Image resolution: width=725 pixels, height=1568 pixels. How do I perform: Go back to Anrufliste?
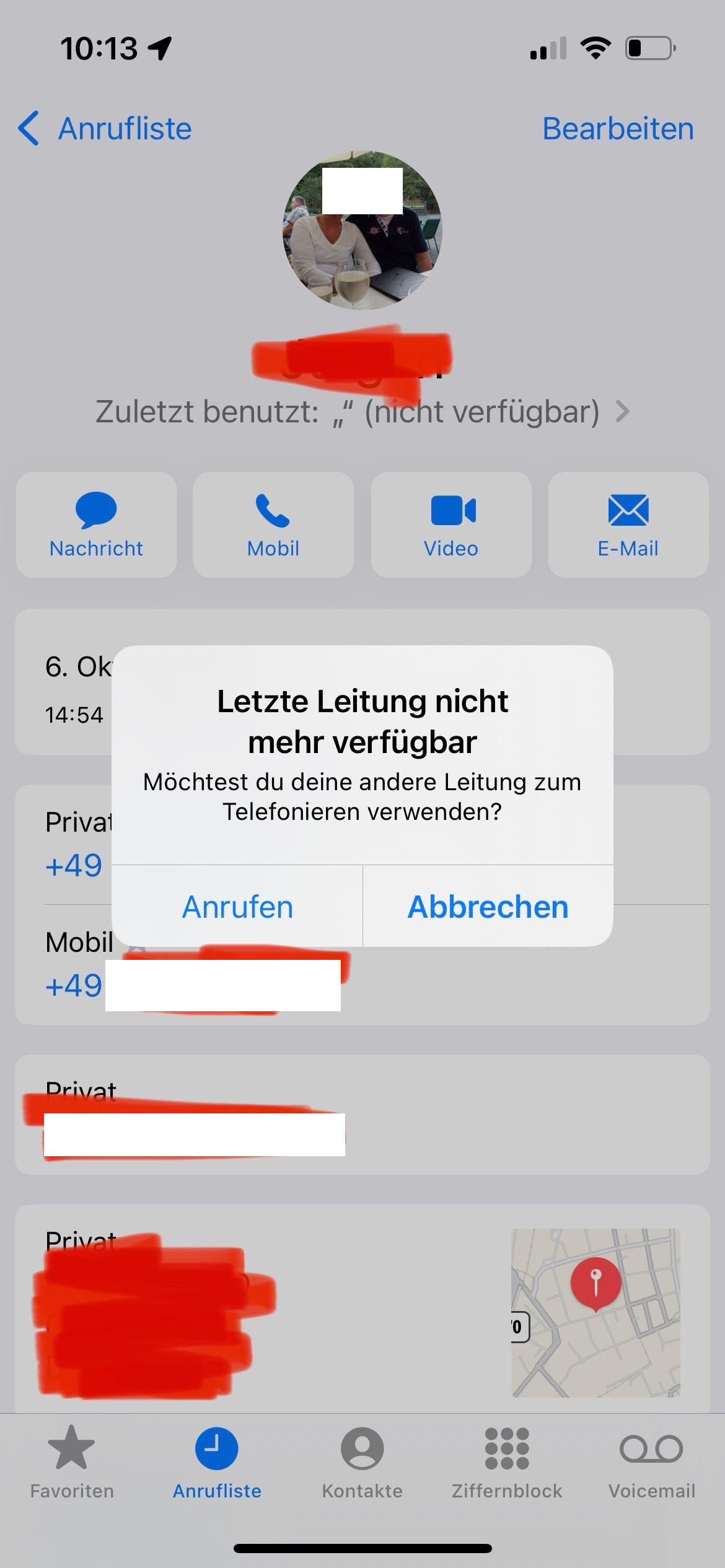105,129
